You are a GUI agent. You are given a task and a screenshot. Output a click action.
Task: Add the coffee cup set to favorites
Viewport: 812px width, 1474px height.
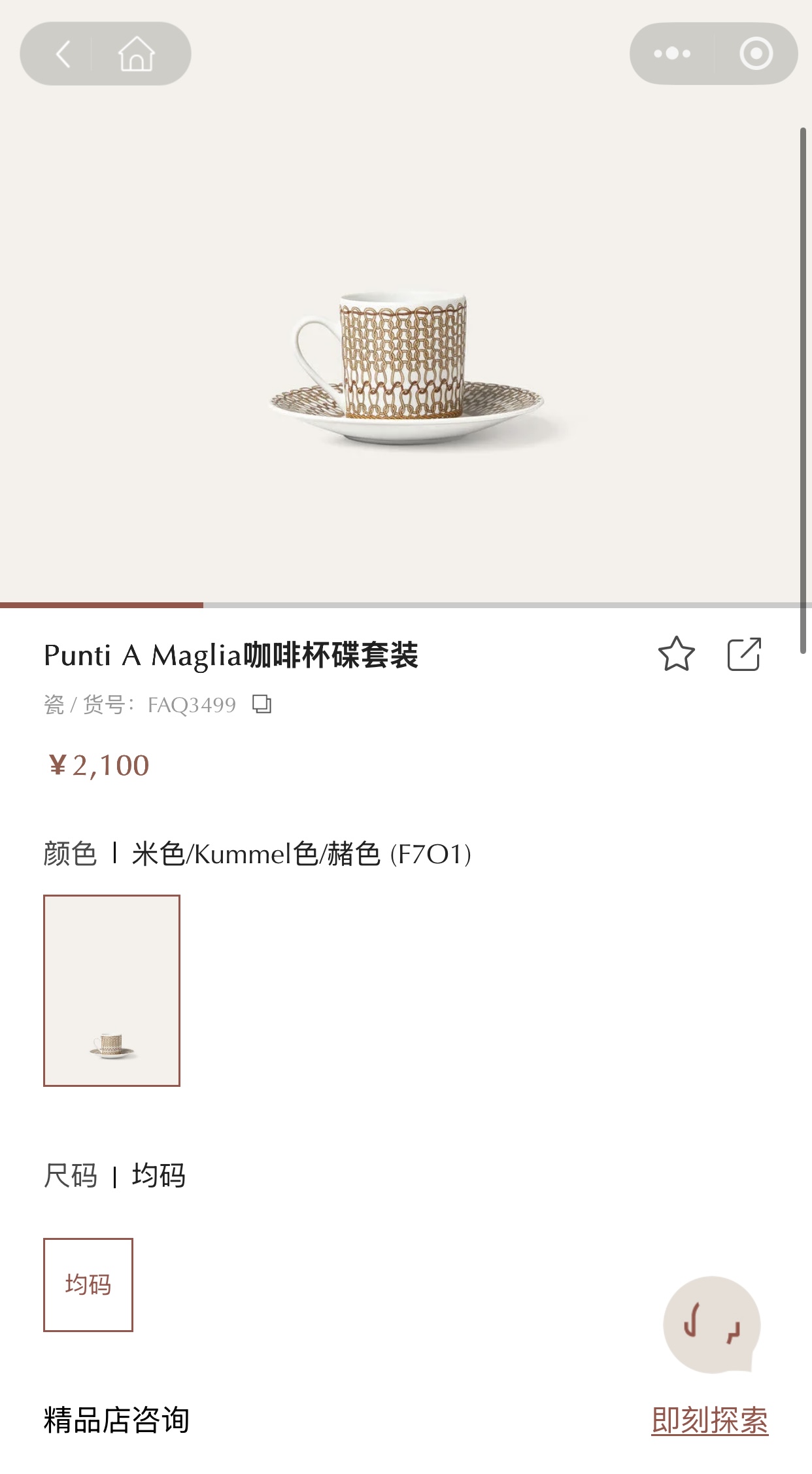[676, 654]
